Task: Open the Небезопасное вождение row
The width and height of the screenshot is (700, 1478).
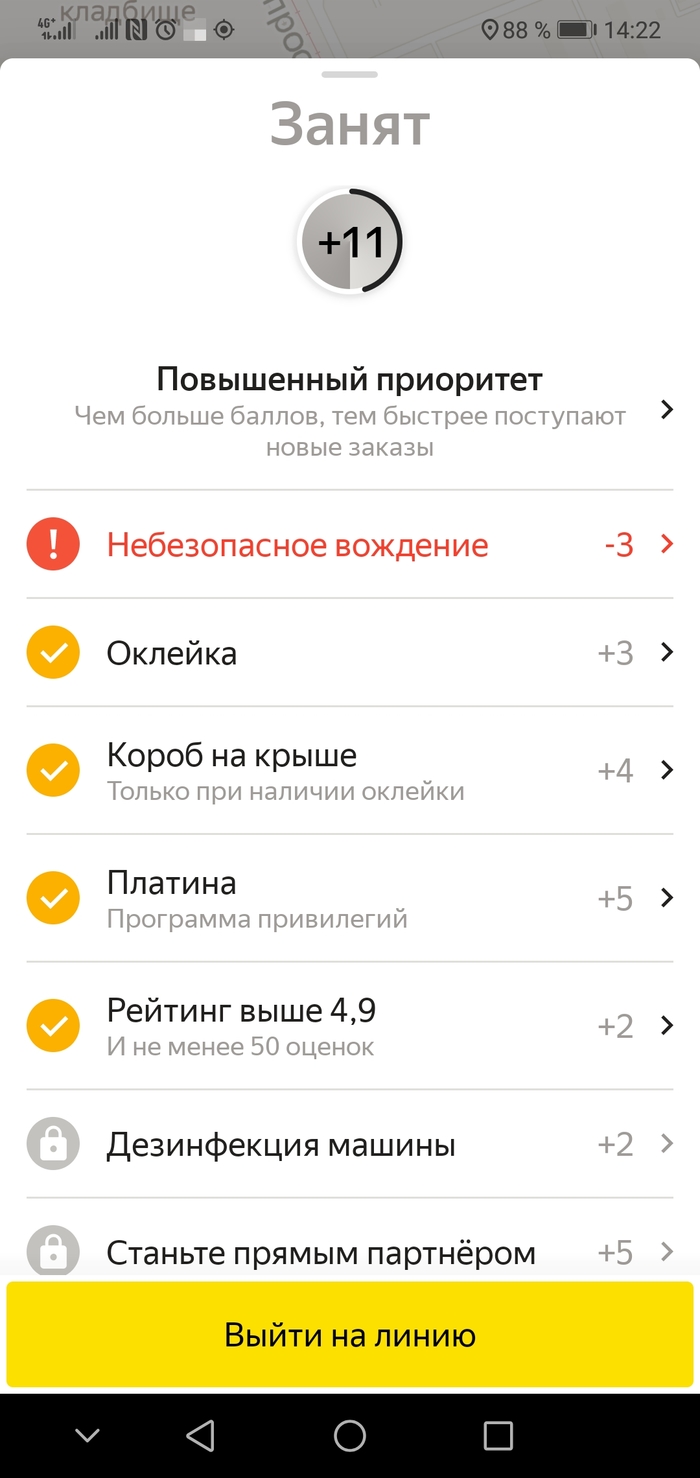Action: (350, 545)
